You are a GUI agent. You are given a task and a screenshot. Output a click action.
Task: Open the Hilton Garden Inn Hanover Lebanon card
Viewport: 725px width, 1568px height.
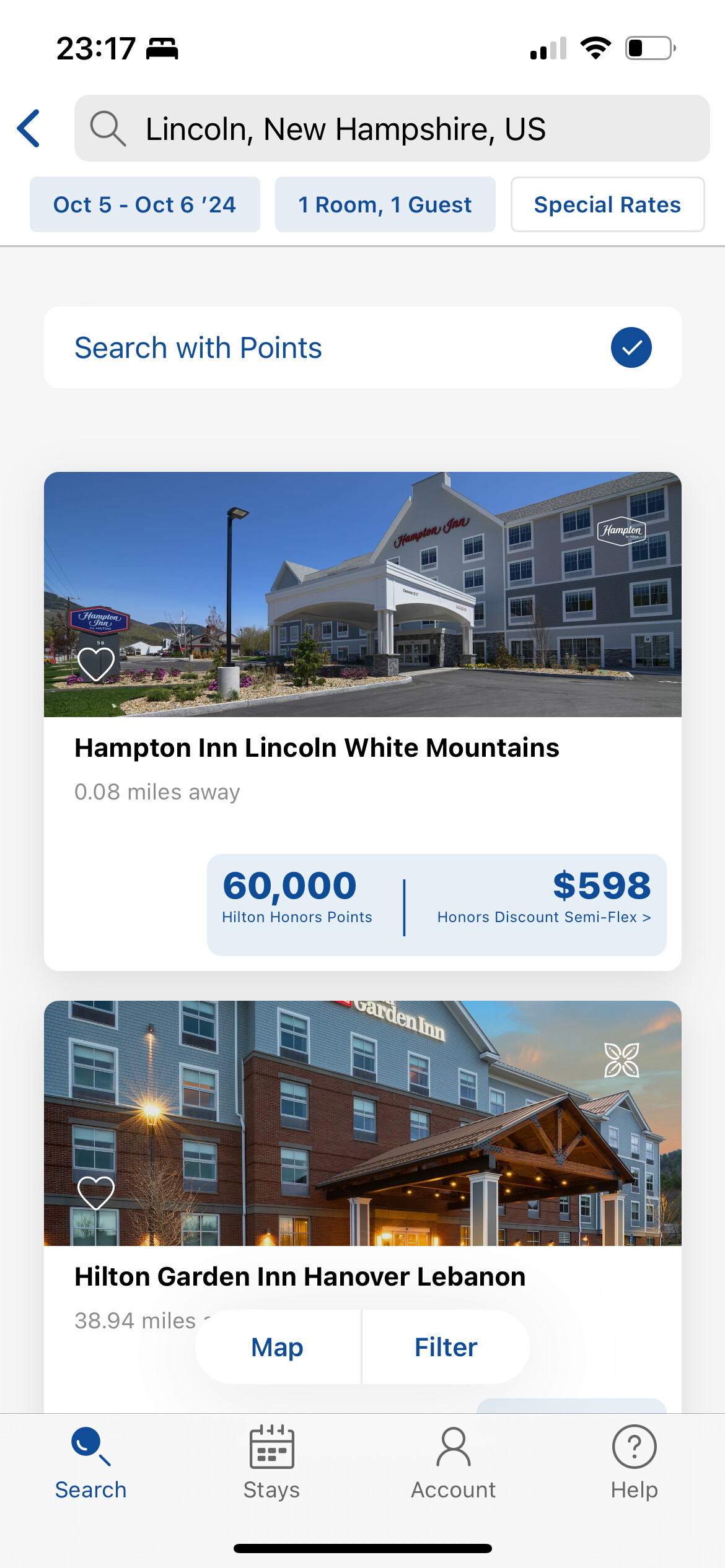300,1277
